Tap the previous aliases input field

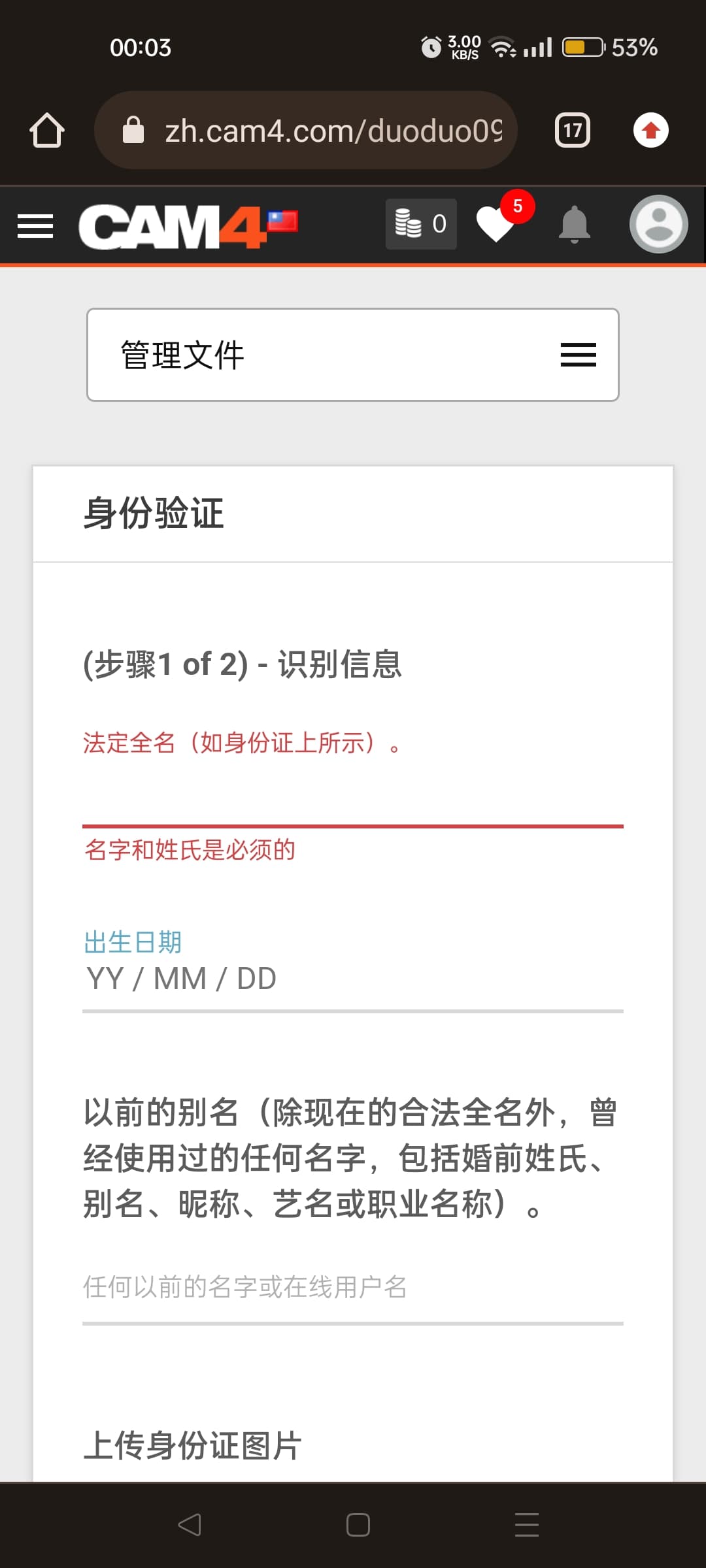(x=353, y=1287)
